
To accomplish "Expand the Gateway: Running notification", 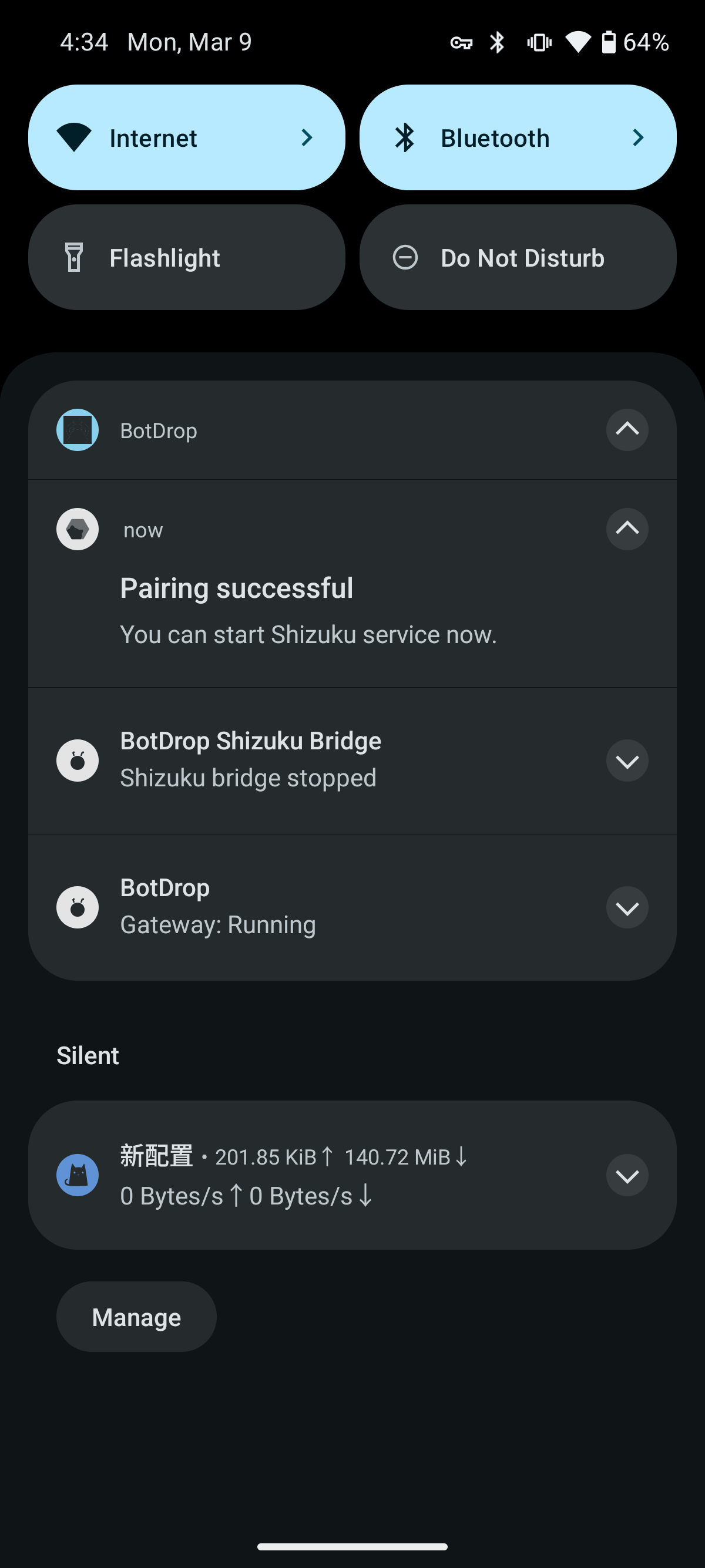I will pos(627,907).
